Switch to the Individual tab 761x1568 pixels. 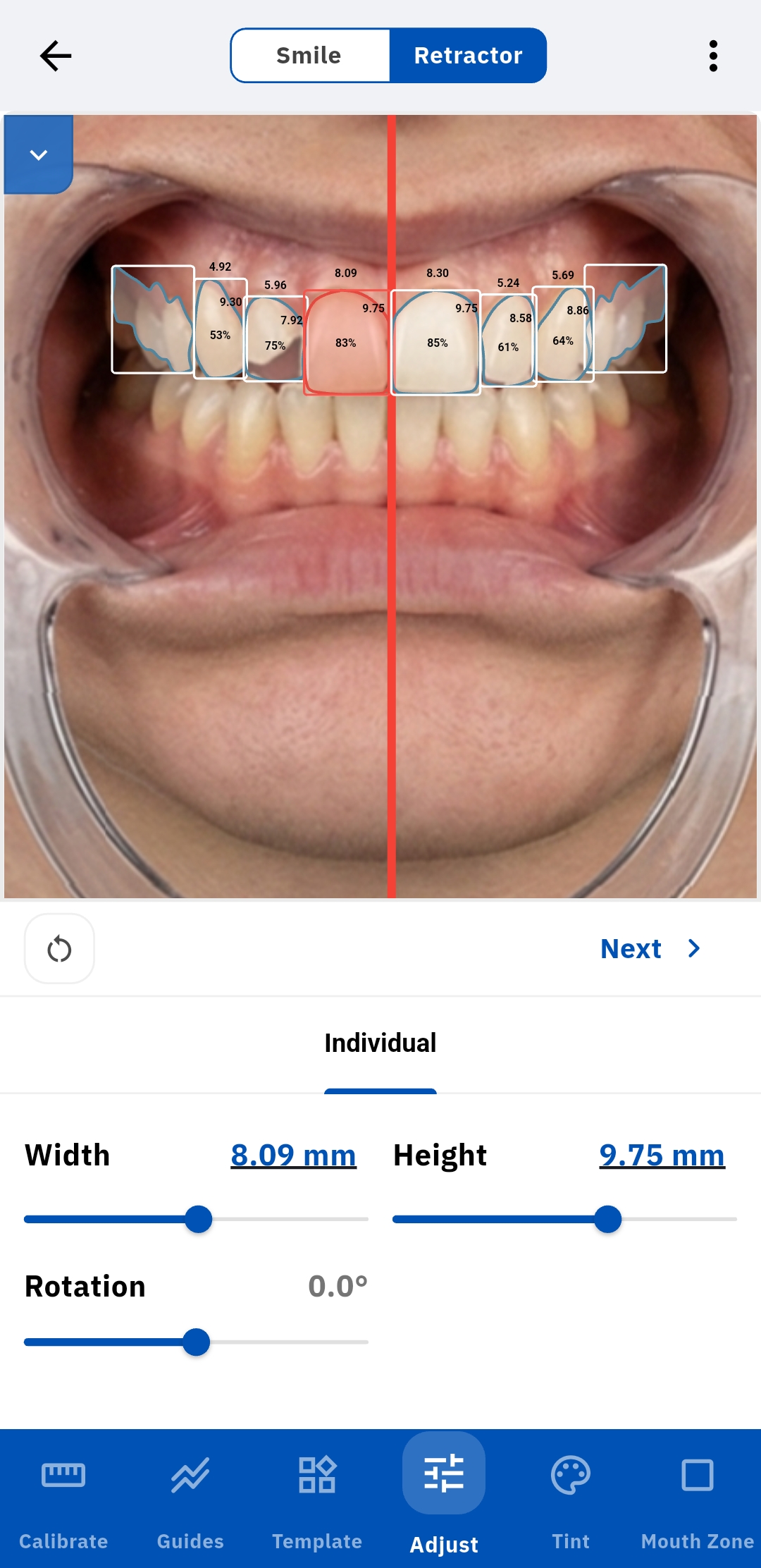click(x=380, y=1043)
